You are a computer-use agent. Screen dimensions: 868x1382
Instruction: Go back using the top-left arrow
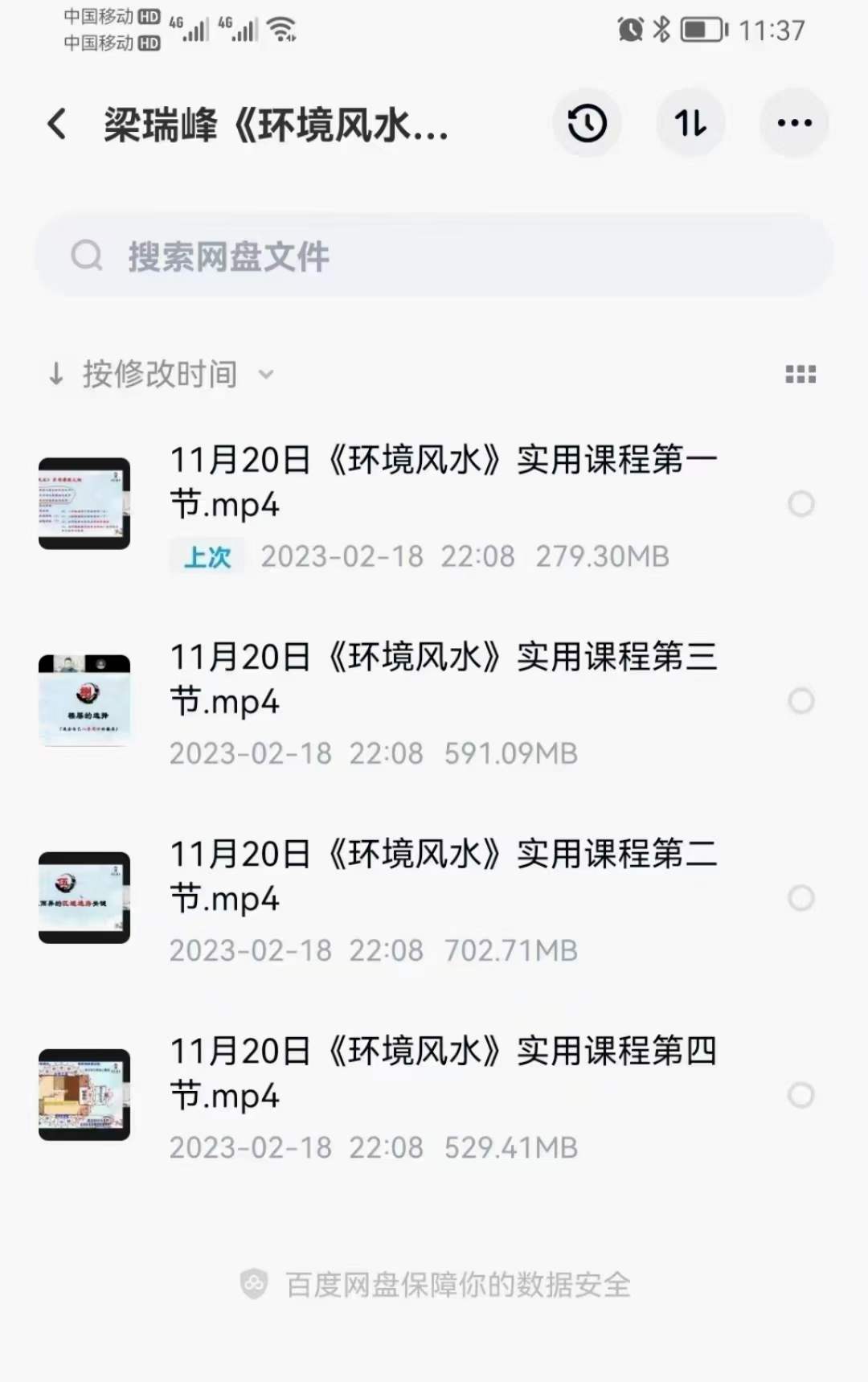[56, 125]
